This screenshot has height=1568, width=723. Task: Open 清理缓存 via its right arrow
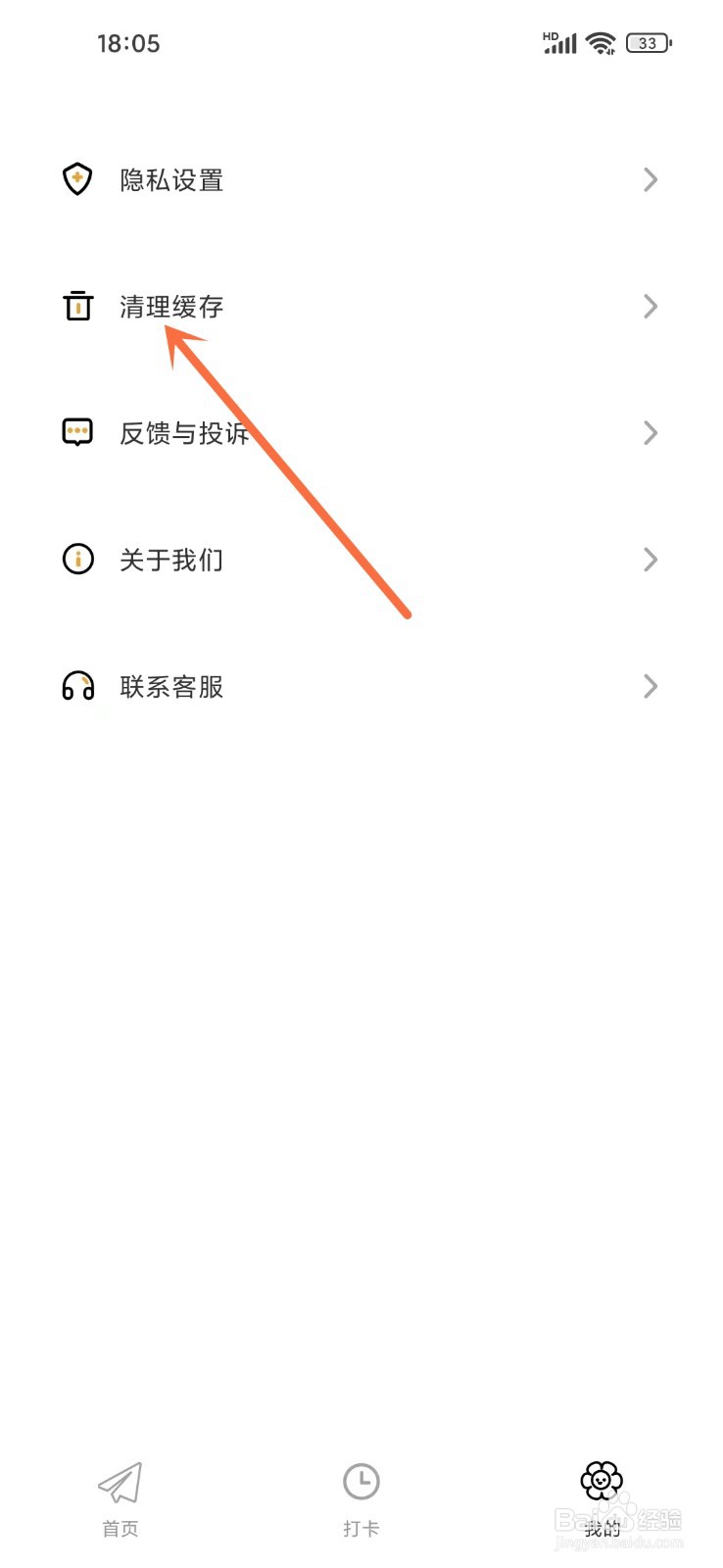[x=650, y=306]
